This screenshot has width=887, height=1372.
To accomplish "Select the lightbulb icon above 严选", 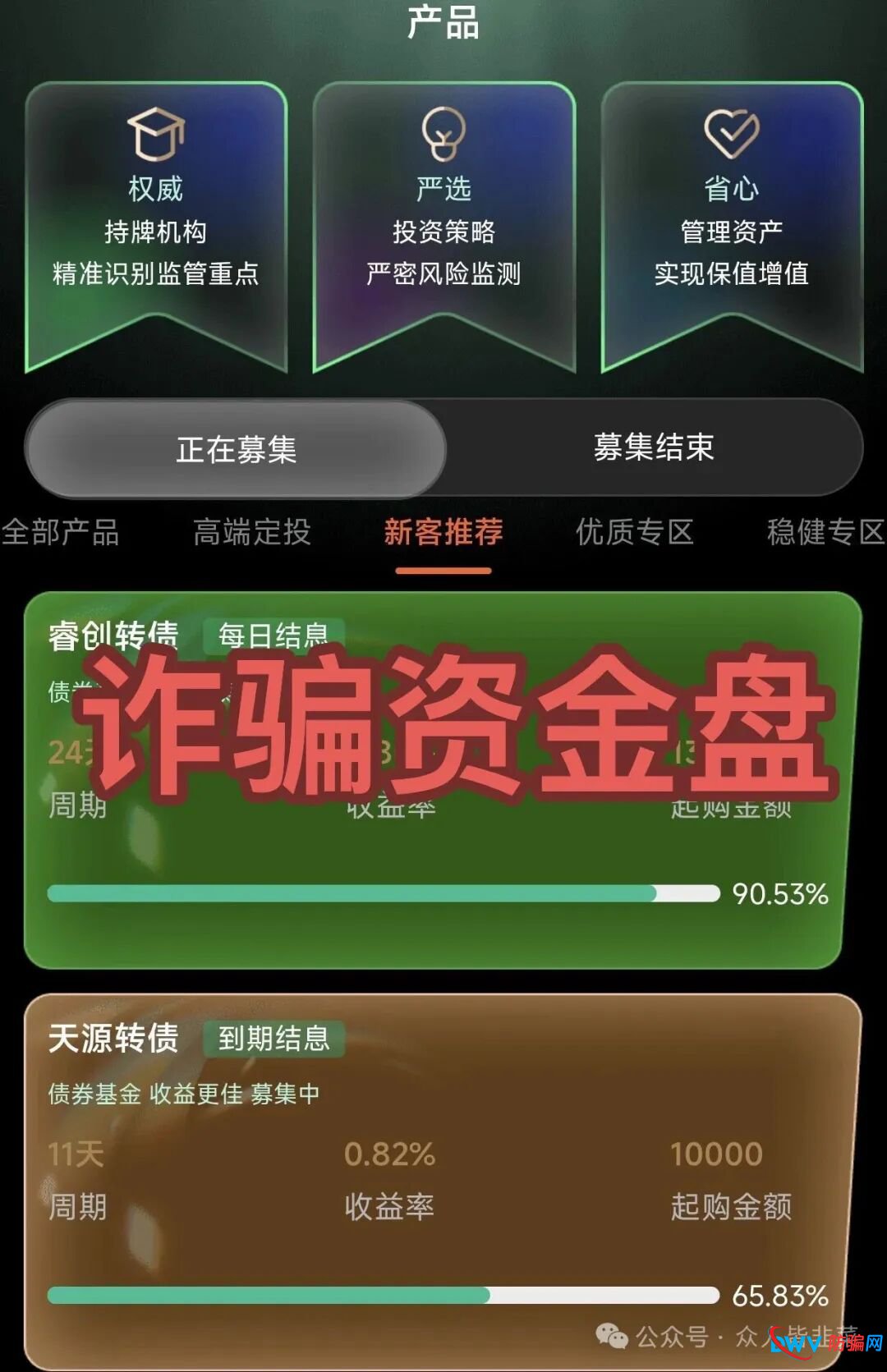I will [442, 131].
